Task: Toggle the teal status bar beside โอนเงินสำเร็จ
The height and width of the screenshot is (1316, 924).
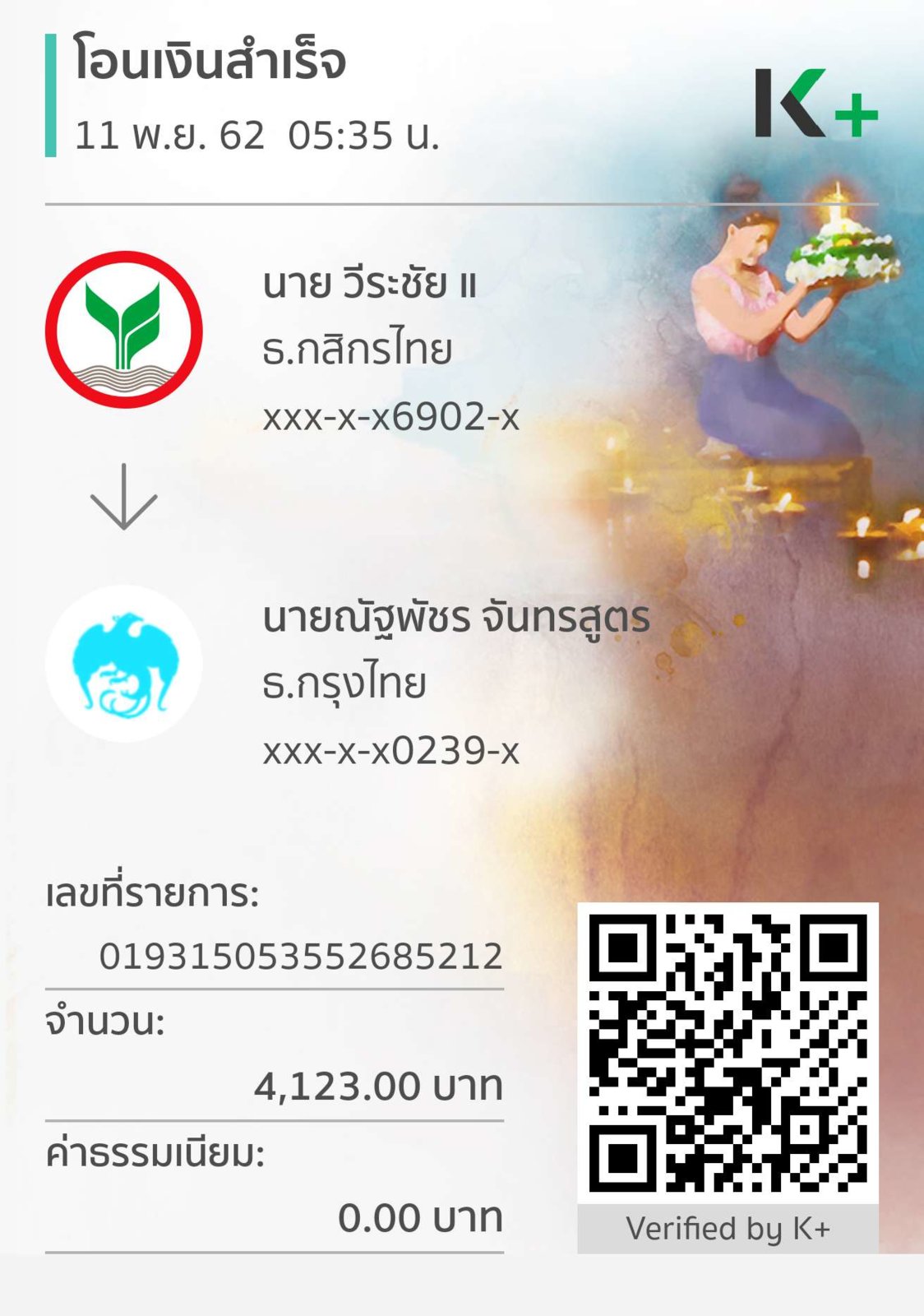Action: [x=52, y=90]
